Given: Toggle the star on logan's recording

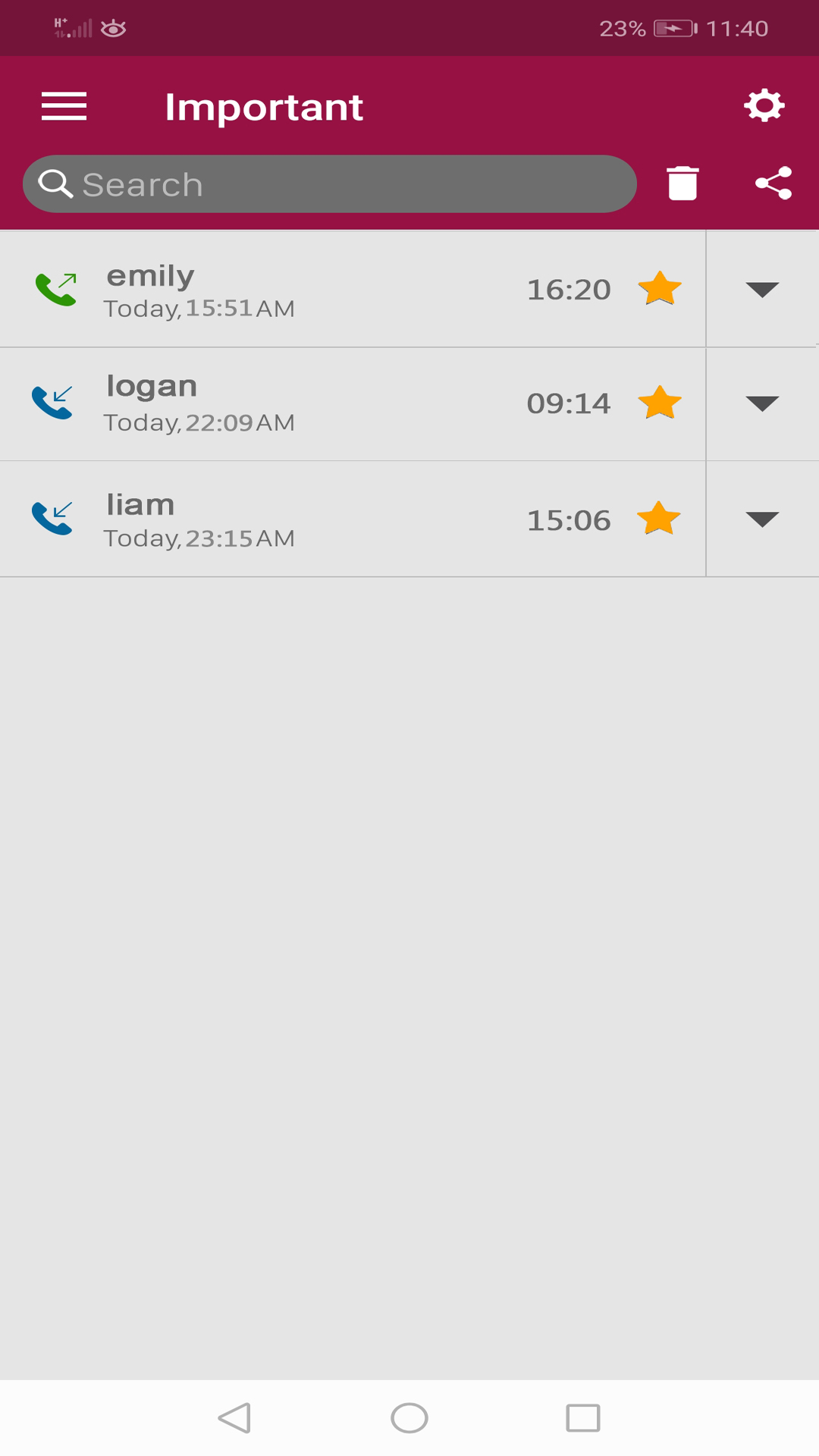Looking at the screenshot, I should point(659,403).
